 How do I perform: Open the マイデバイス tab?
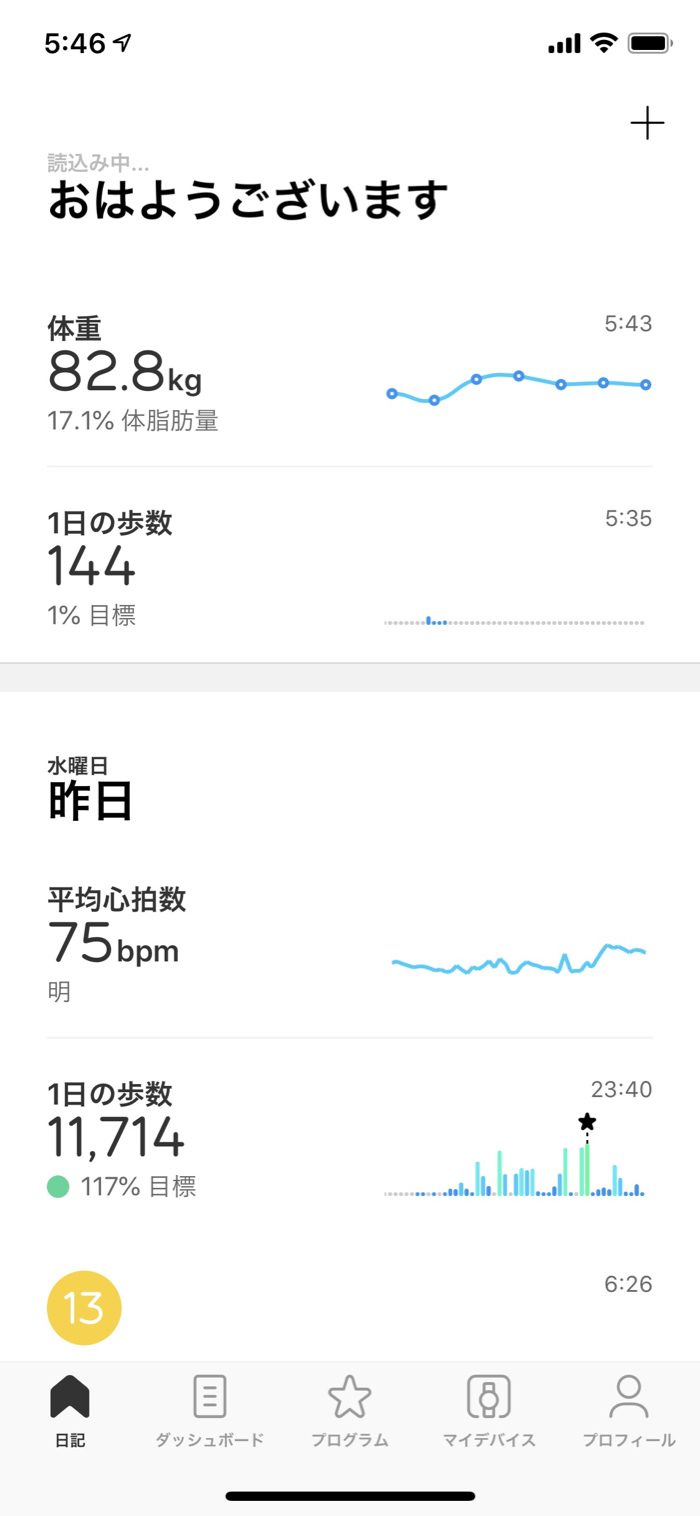point(489,1410)
